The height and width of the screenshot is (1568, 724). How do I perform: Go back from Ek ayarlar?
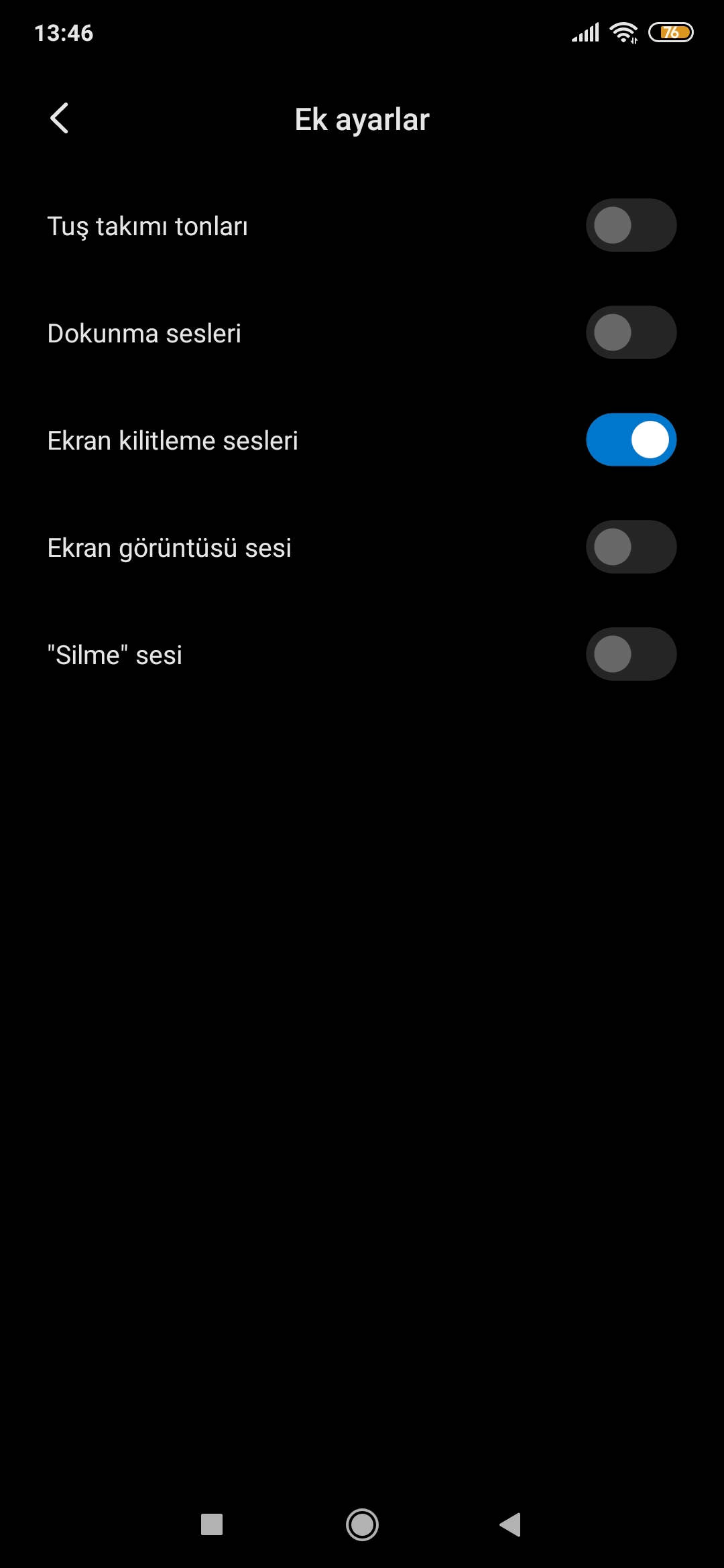(x=59, y=119)
